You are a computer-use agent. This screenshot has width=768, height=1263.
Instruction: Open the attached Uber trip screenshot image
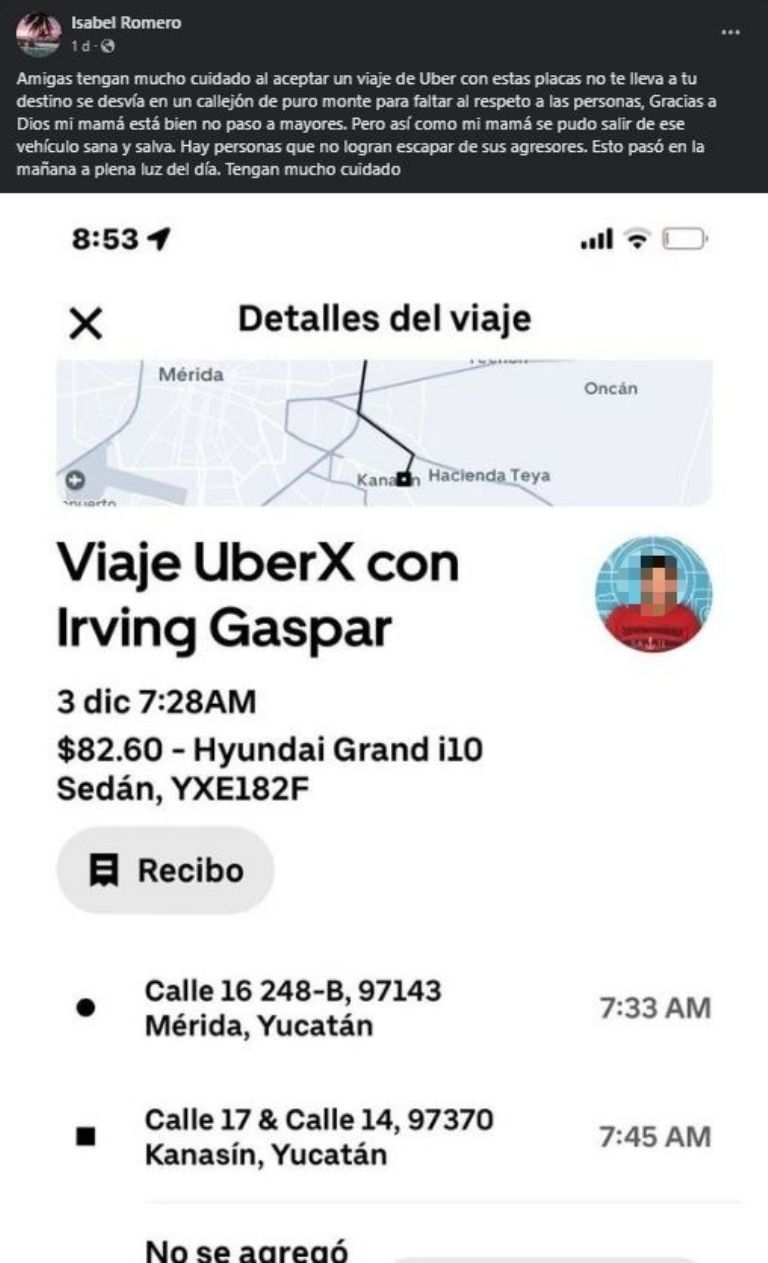tap(384, 728)
